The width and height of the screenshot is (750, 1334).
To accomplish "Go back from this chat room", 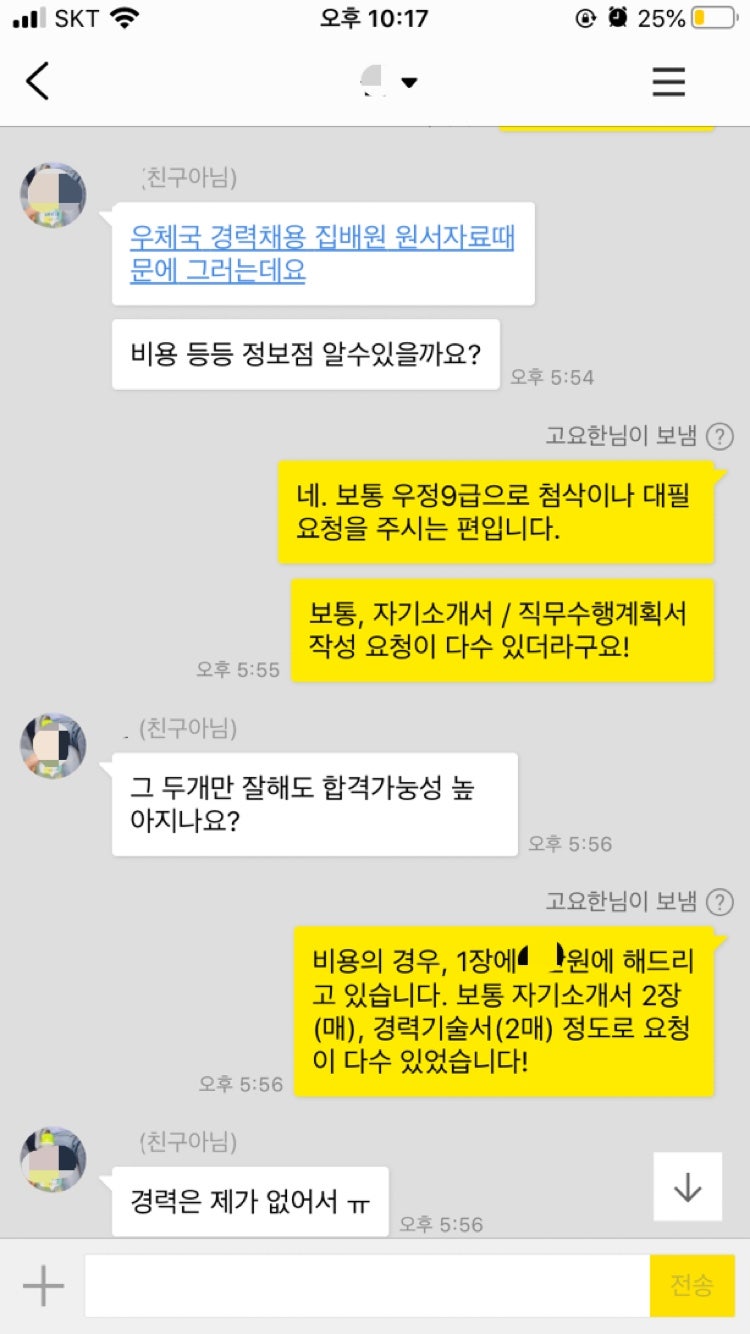I will coord(38,81).
